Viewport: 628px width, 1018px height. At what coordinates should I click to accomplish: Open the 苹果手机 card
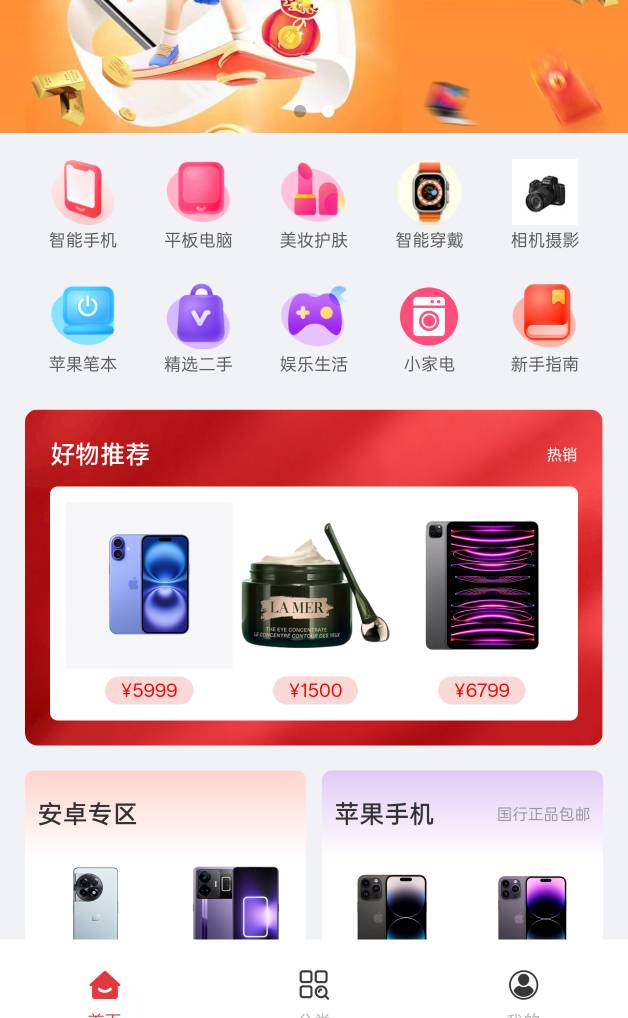(462, 855)
